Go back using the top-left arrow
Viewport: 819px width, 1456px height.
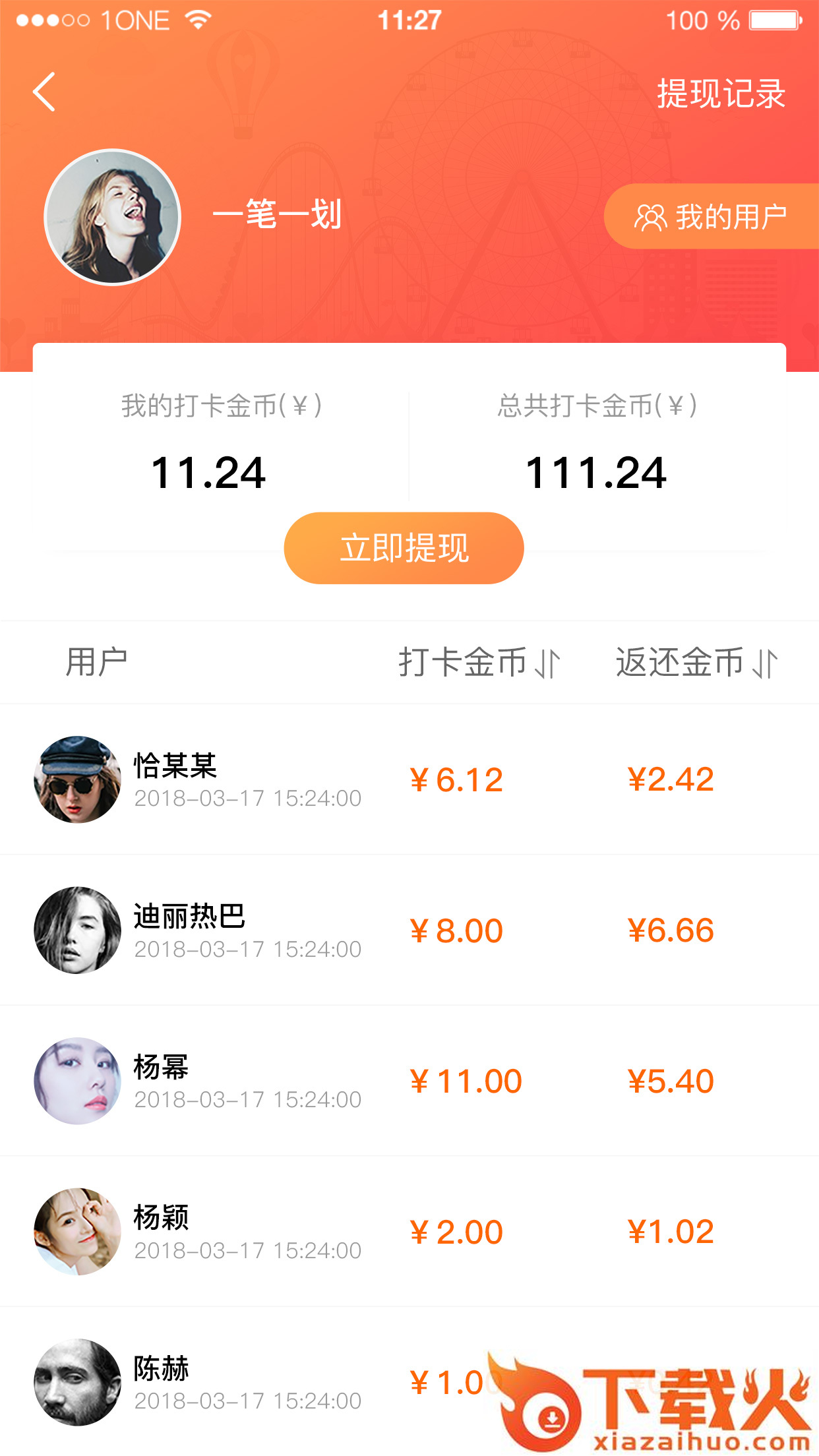(x=44, y=92)
